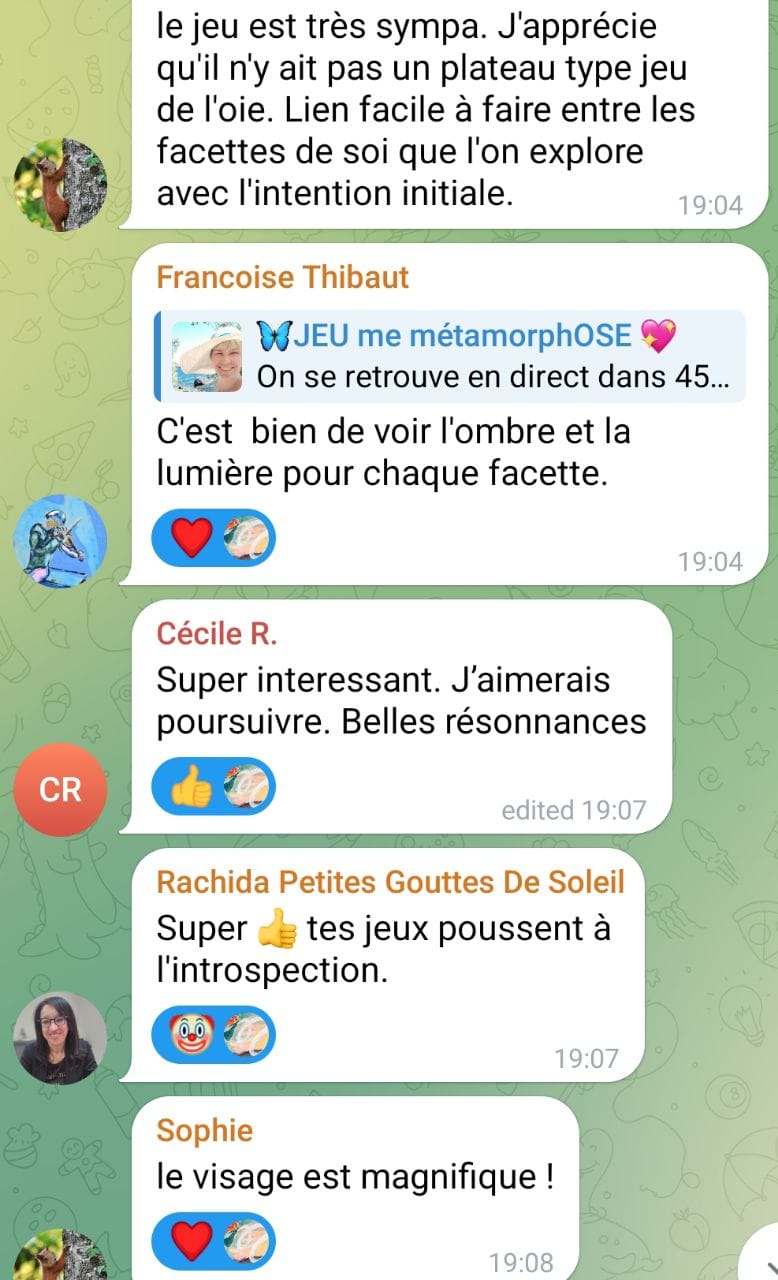Open Rachida Petites Gouttes De Soleil's name
778x1280 pixels.
[x=390, y=881]
